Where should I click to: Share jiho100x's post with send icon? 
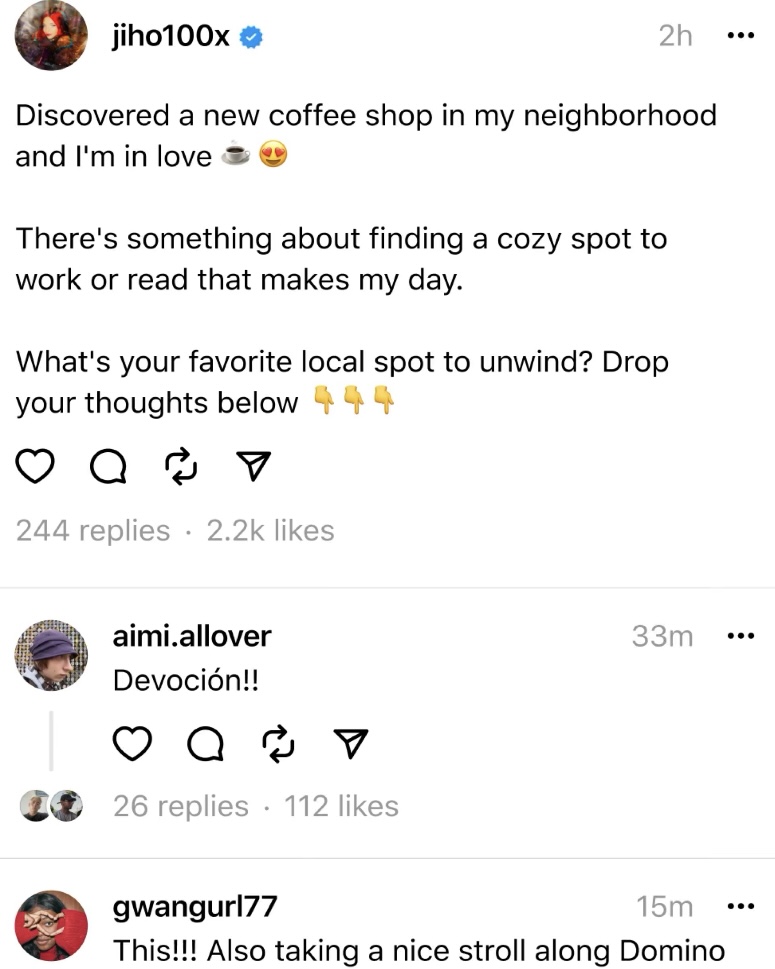coord(254,465)
